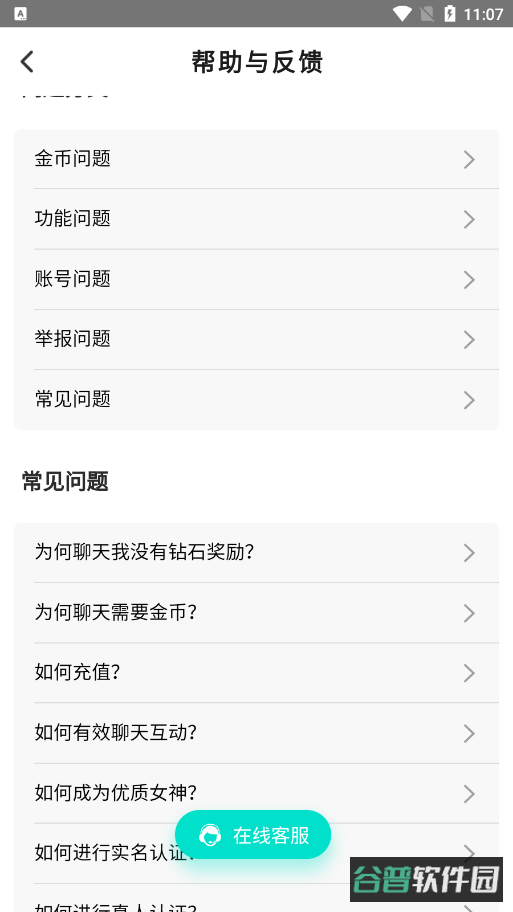Open 常见问题 category row
The image size is (513, 912).
click(256, 400)
